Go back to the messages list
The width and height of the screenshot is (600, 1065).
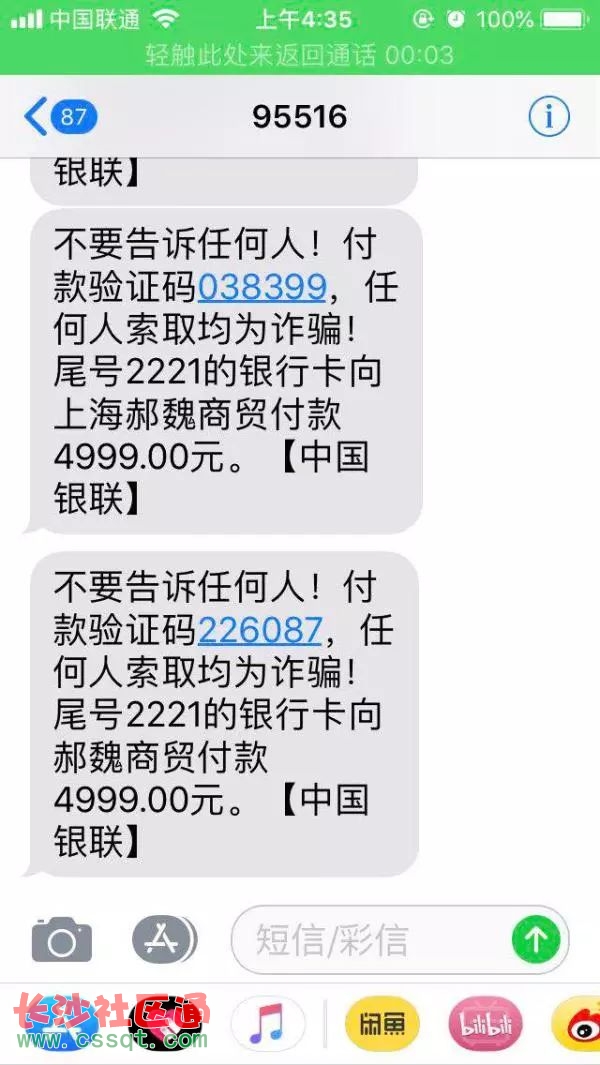tap(60, 117)
